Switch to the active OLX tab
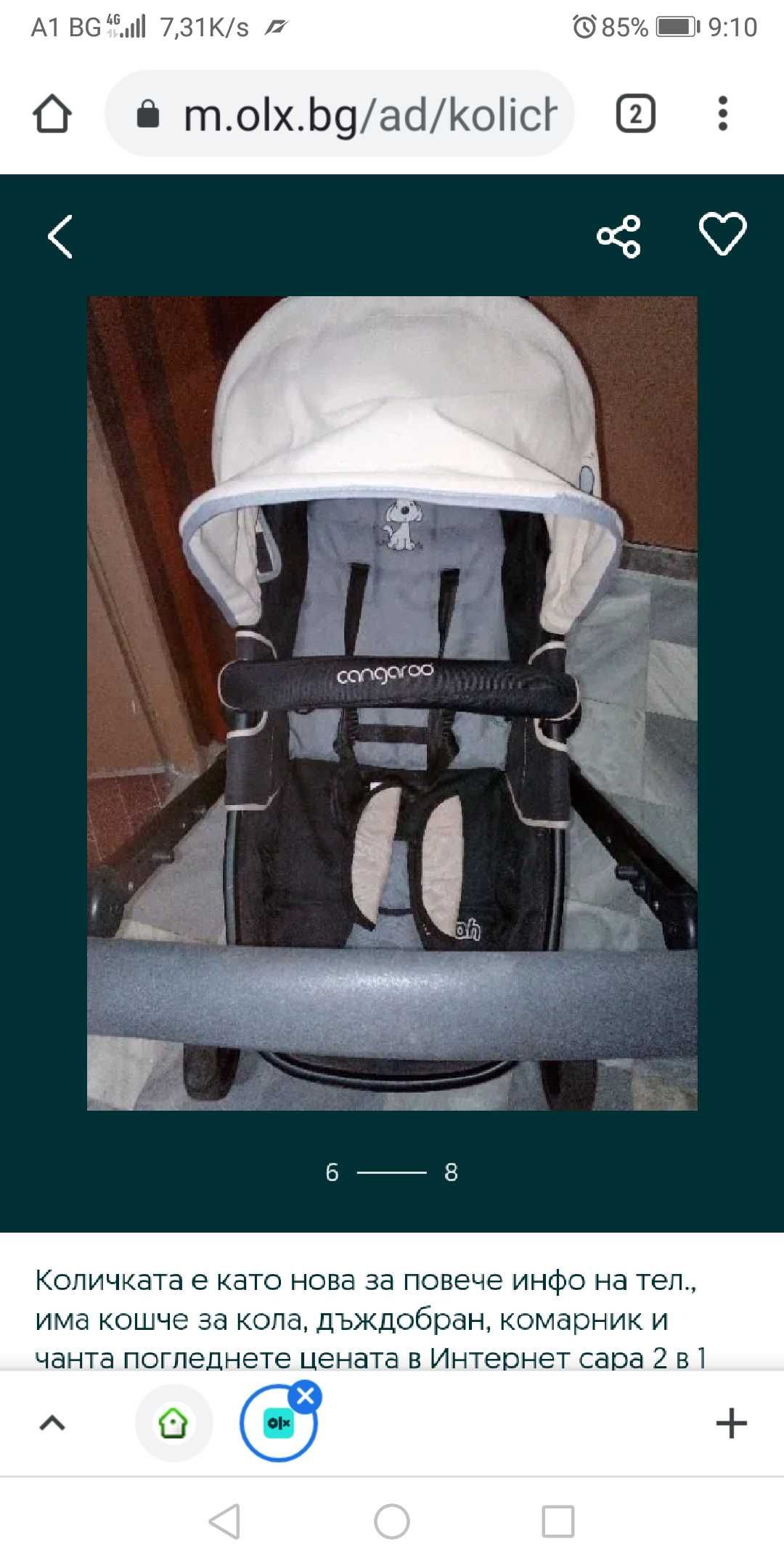The image size is (784, 1568). [x=277, y=1426]
